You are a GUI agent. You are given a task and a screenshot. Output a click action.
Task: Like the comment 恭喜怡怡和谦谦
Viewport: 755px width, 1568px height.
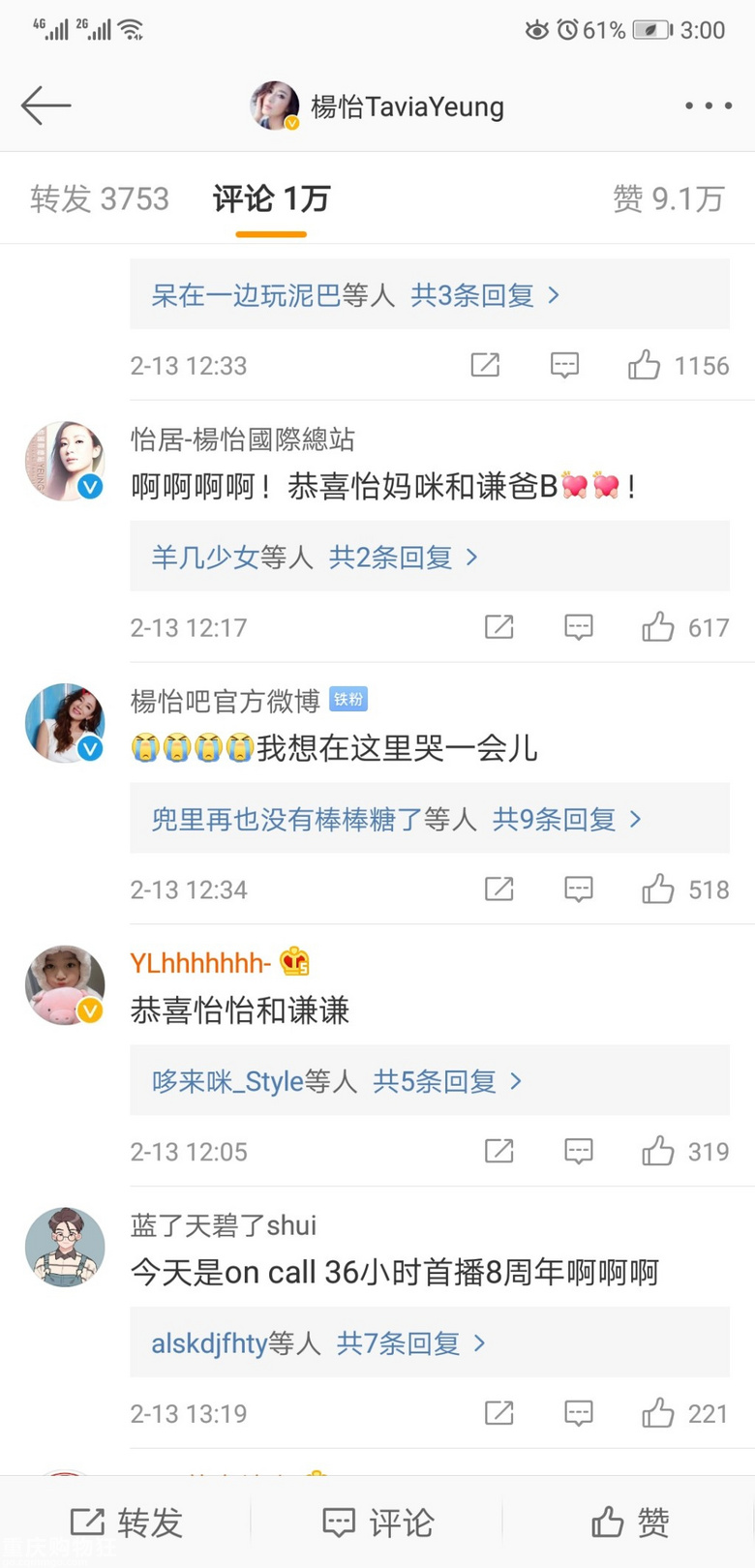[x=658, y=1151]
